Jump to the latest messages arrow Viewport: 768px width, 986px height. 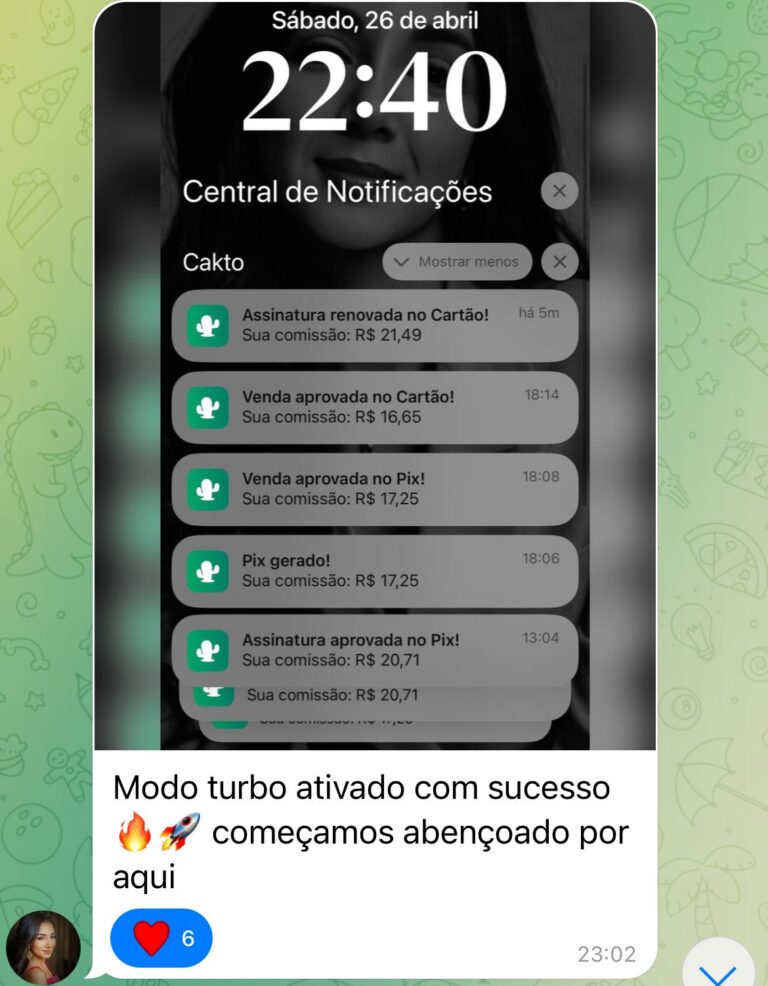coord(718,968)
